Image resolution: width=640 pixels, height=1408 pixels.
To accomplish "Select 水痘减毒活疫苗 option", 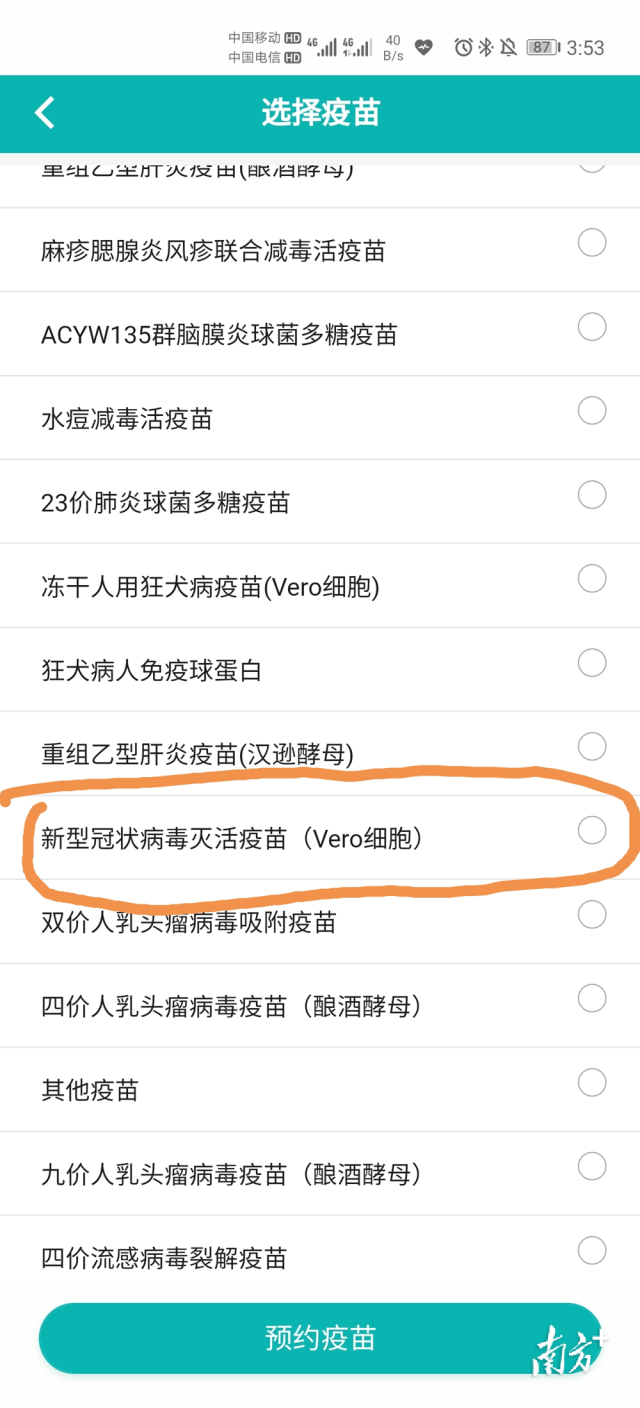I will pos(592,411).
